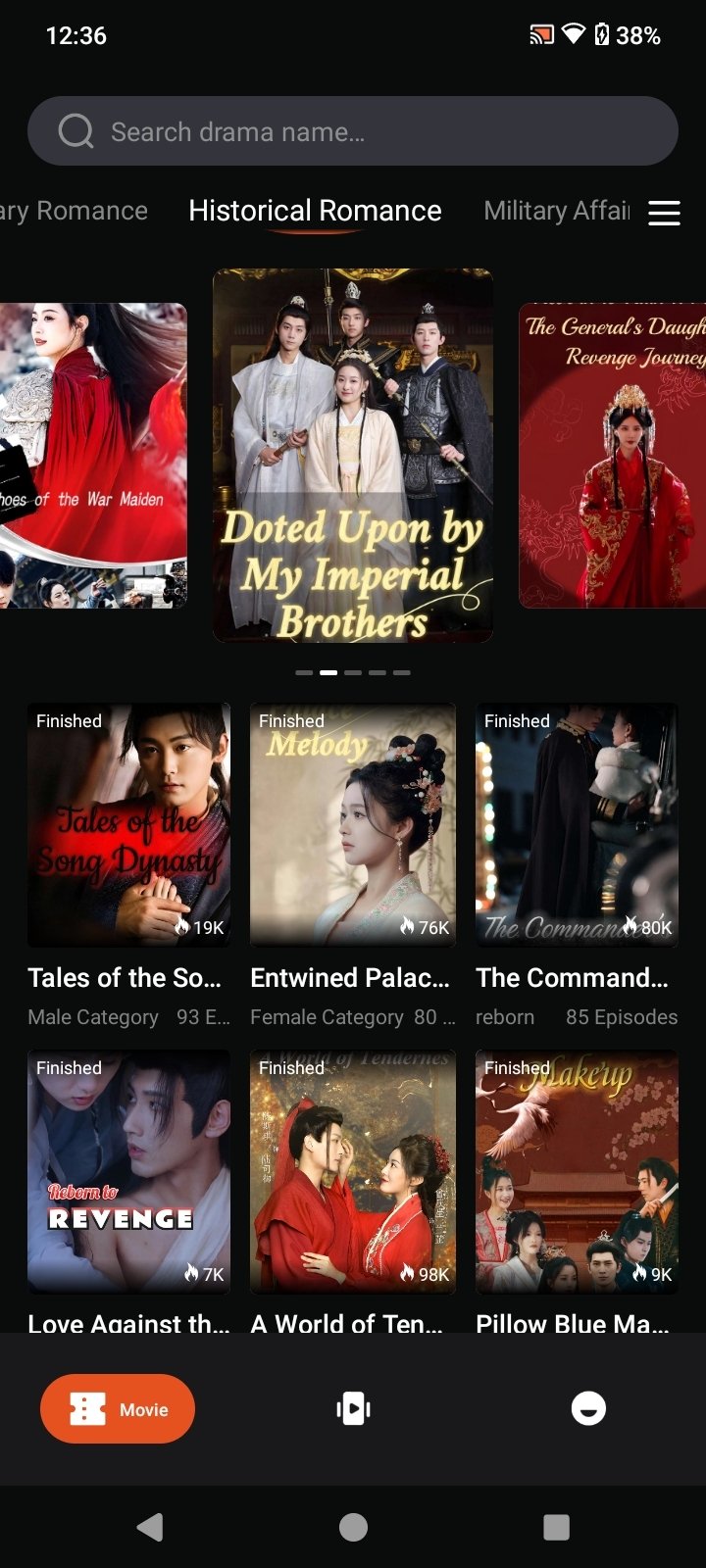
Task: Select the Historical Romance tab
Action: (315, 211)
